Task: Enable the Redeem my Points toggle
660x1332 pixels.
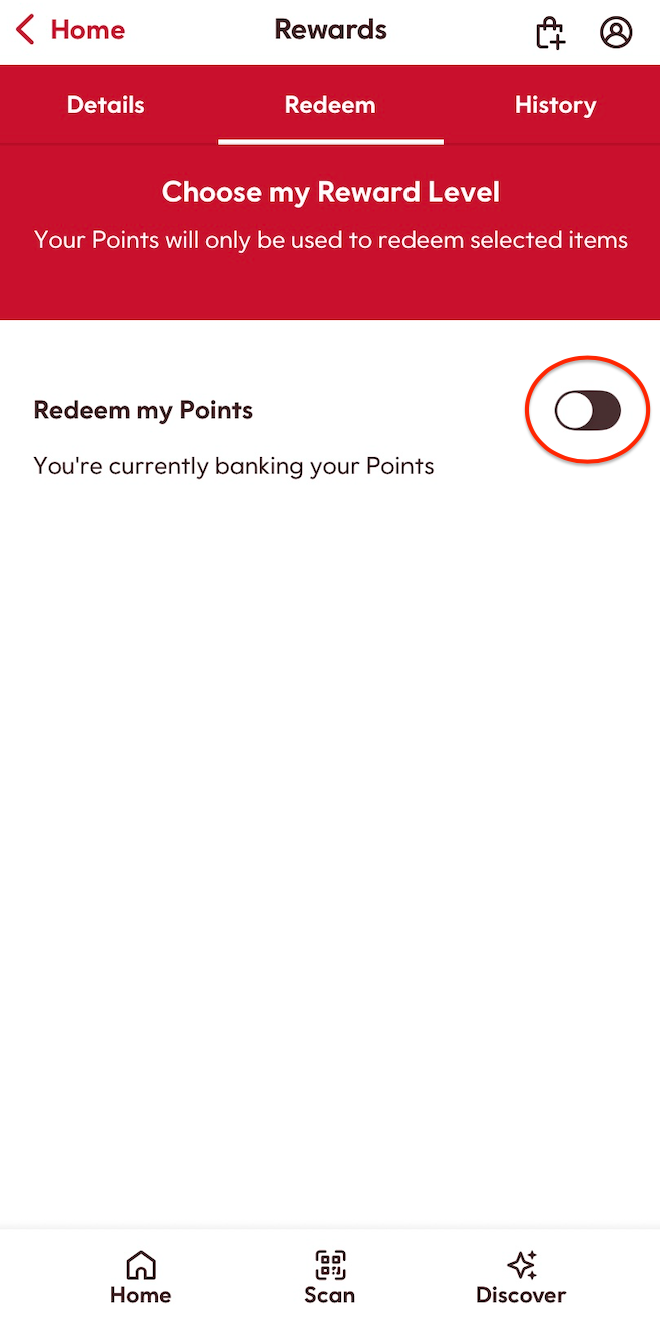Action: (588, 410)
